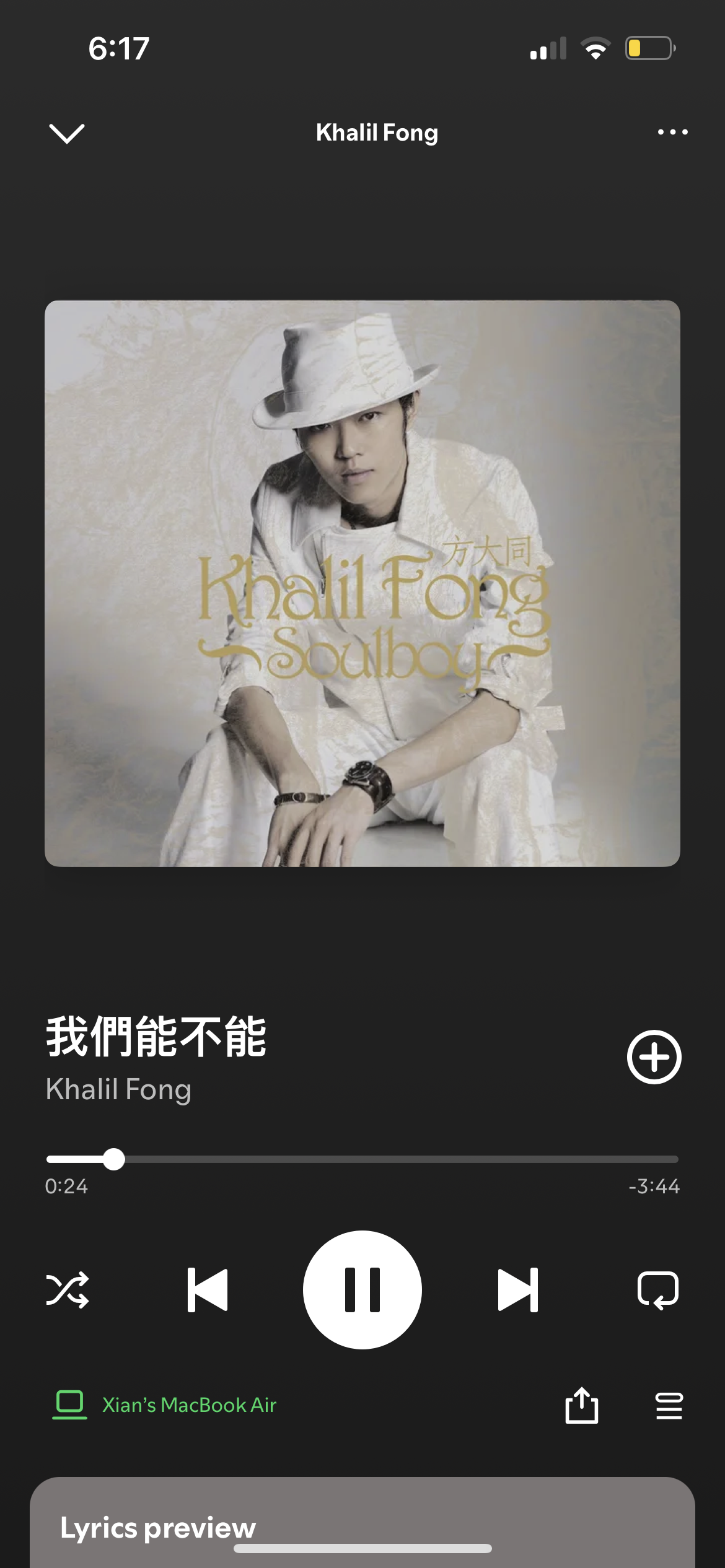Tap the Soulboy album artwork
The width and height of the screenshot is (725, 1568).
pos(362,583)
